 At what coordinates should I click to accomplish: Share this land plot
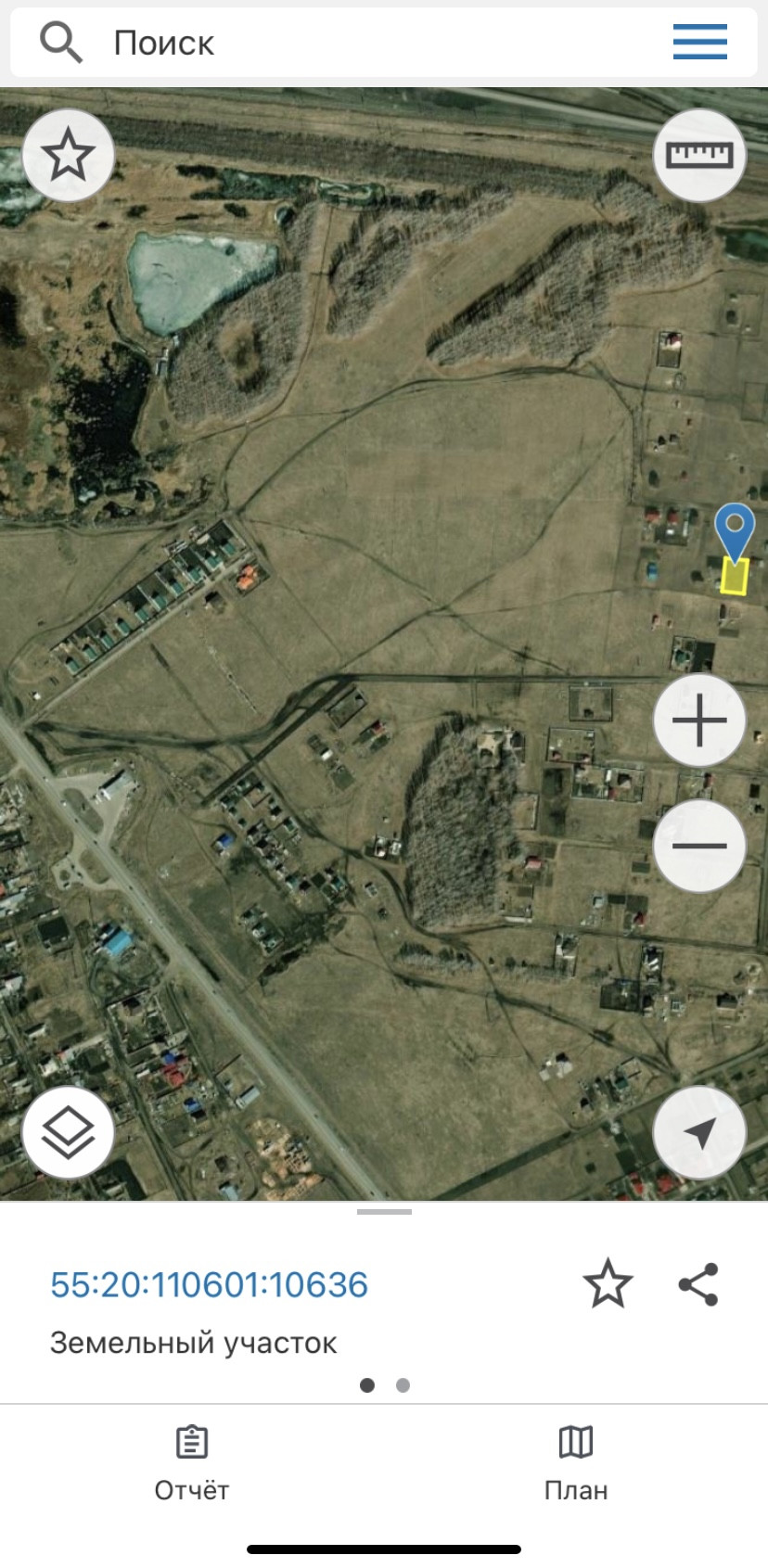(x=698, y=1284)
